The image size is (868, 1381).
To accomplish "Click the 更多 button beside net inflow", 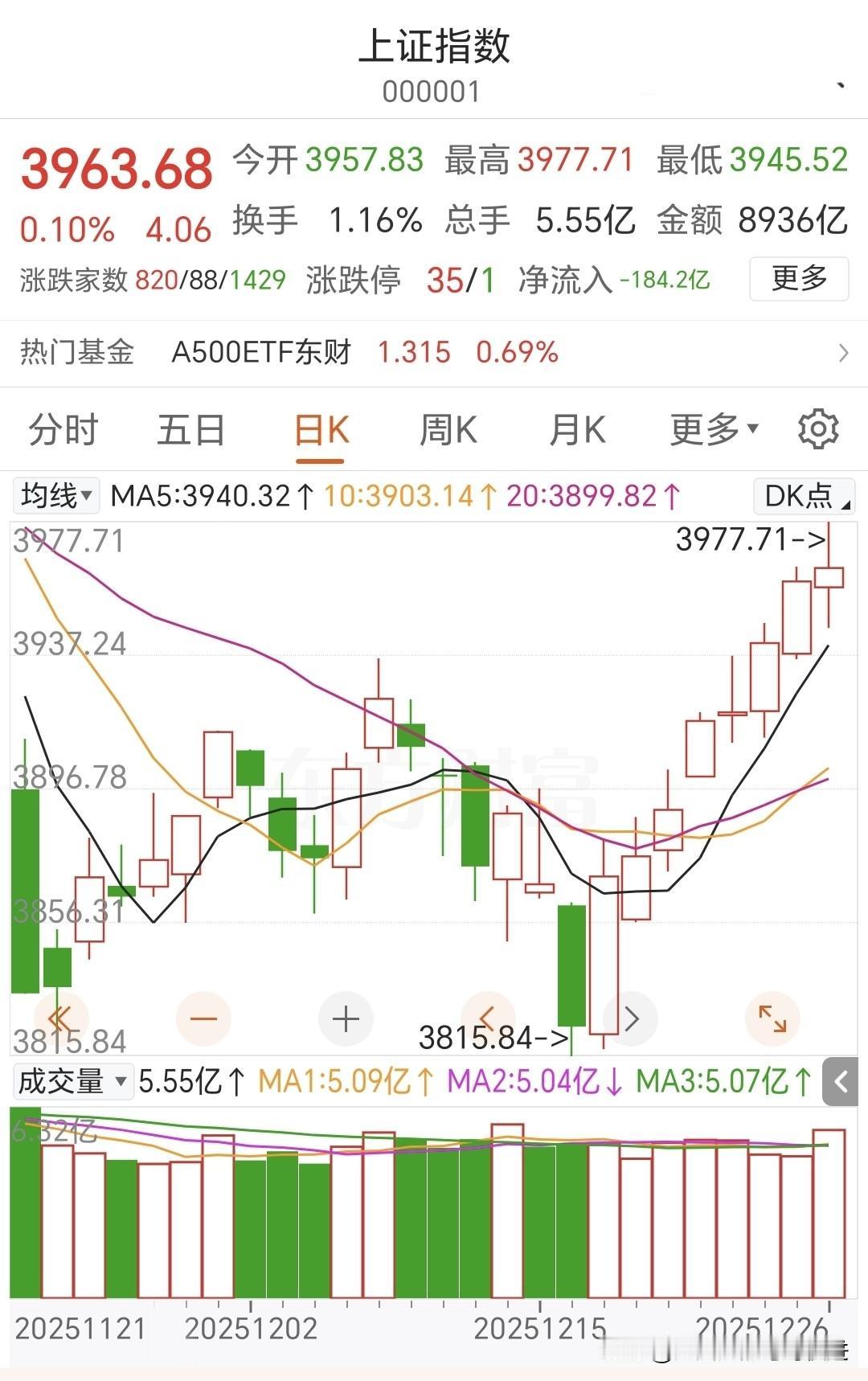I will coord(799,279).
